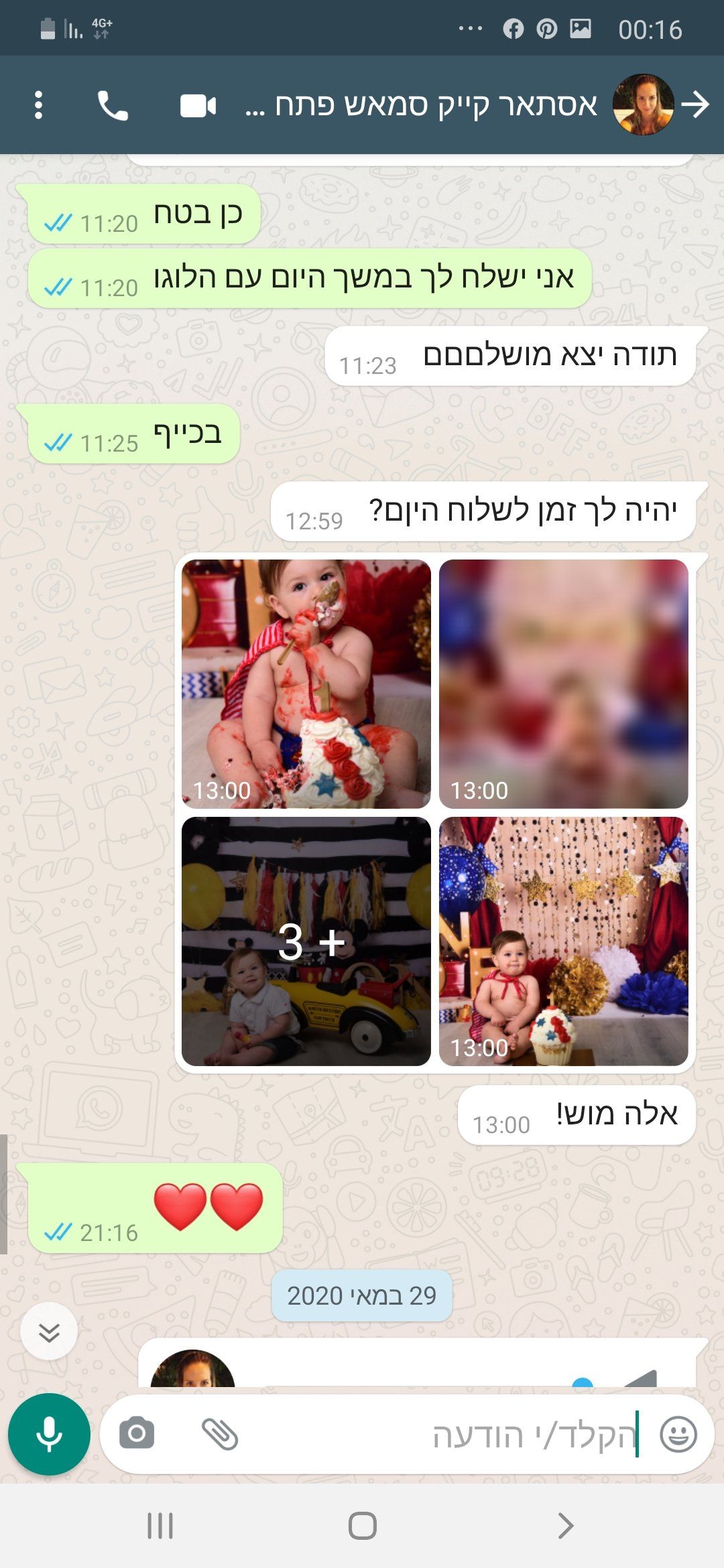Go back using the header arrow
Screen dimensions: 724x1568
click(x=696, y=105)
